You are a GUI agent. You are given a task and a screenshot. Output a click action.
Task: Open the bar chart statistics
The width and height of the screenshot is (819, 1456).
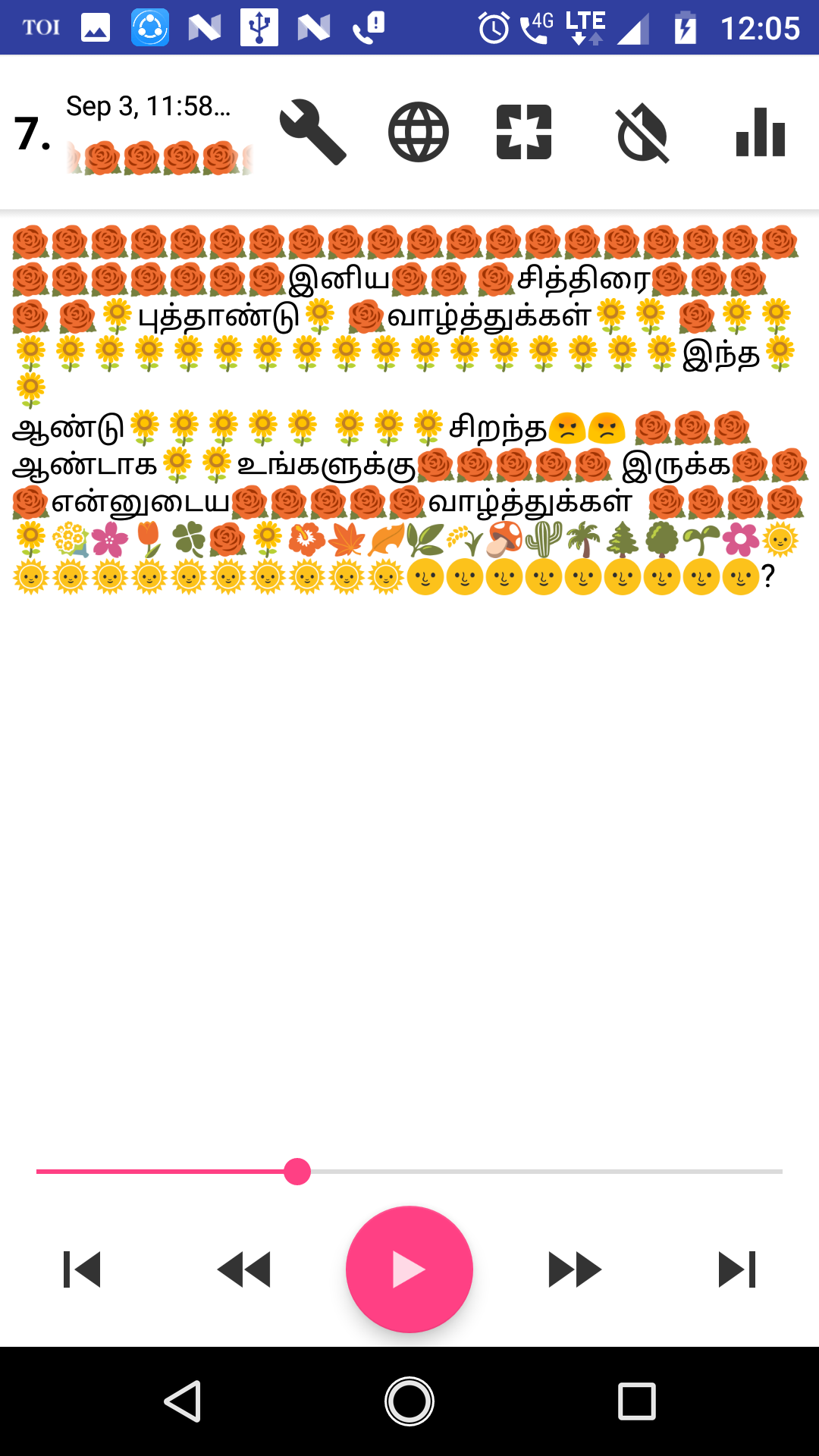click(x=760, y=132)
